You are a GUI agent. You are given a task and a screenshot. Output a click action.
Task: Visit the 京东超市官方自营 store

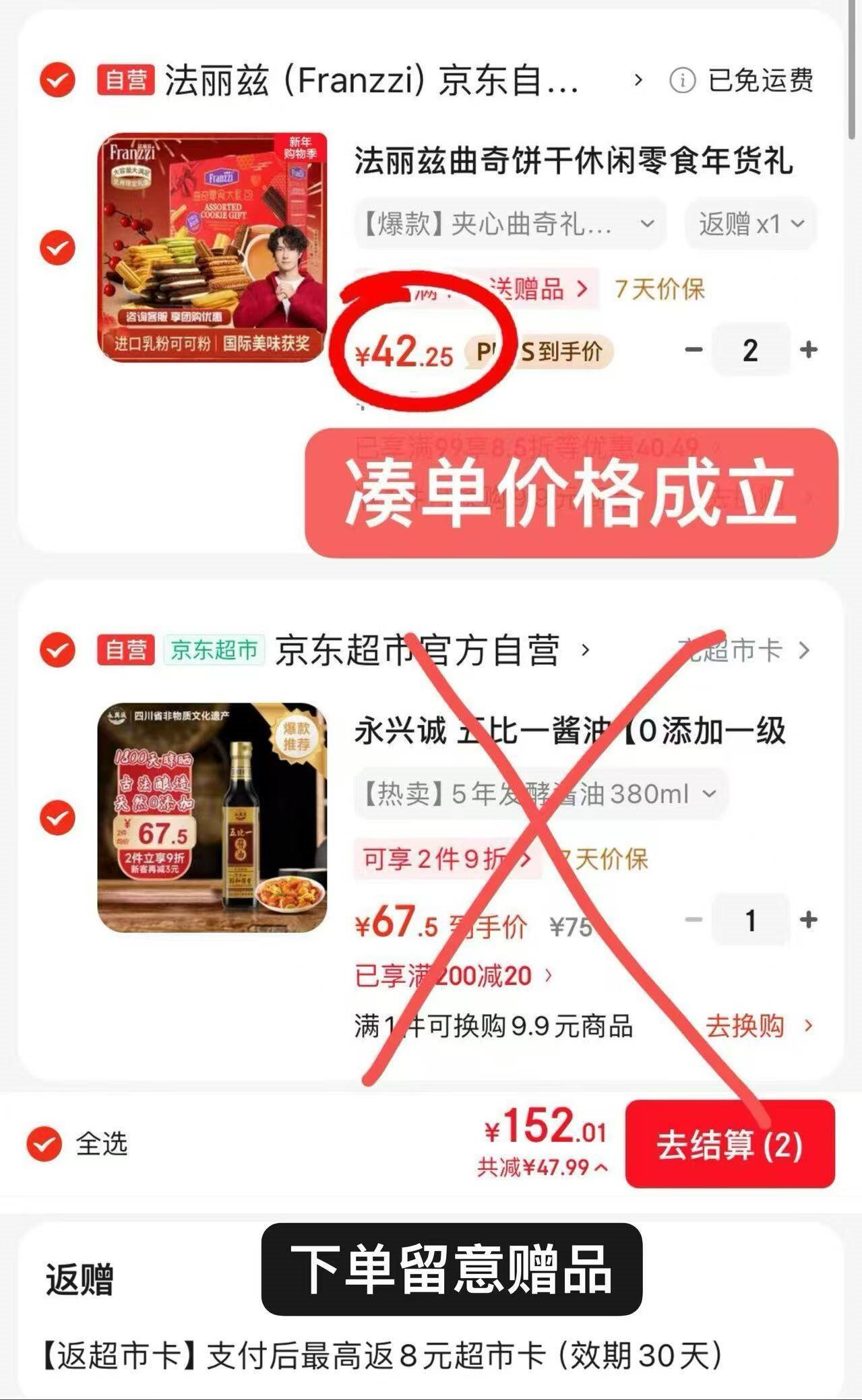(x=418, y=651)
